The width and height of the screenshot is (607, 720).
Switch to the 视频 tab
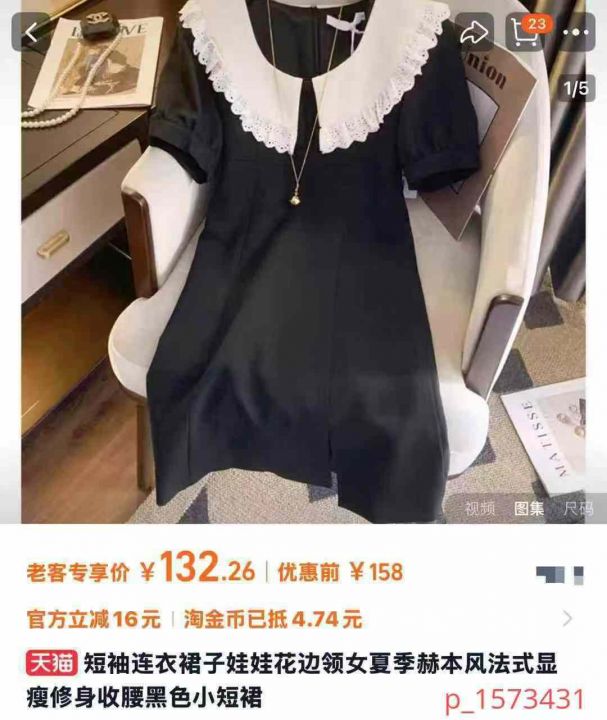480,508
